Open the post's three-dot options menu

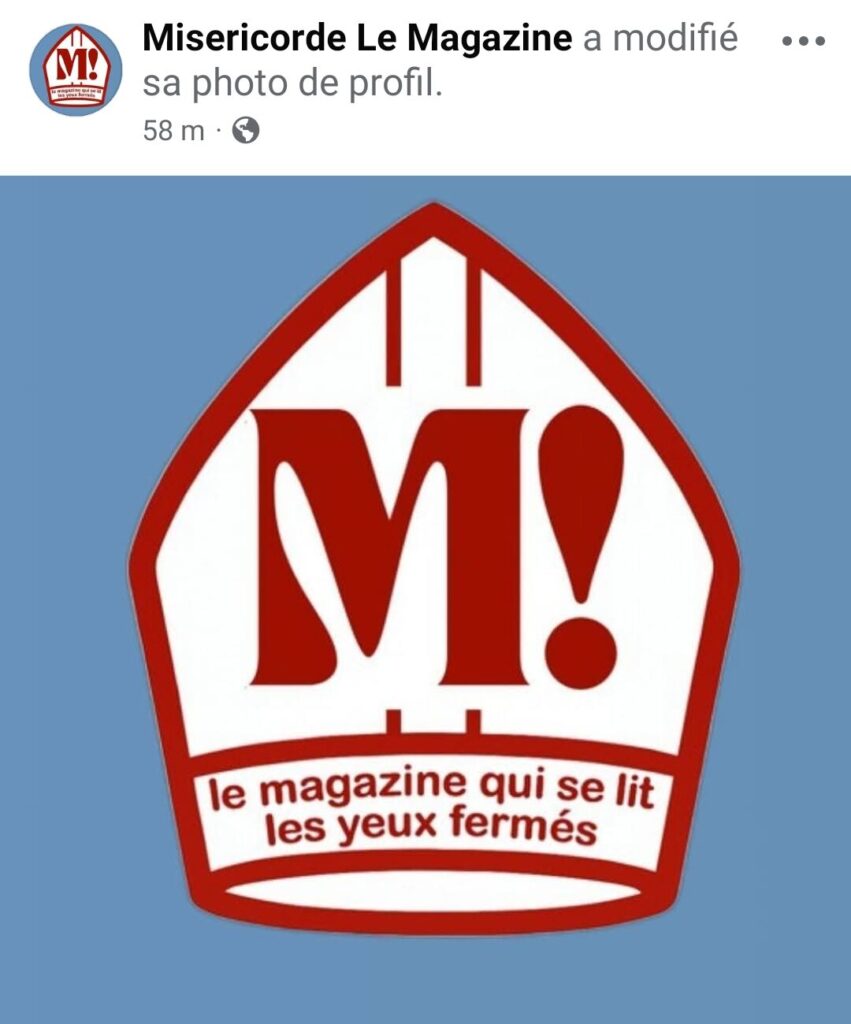coord(802,41)
